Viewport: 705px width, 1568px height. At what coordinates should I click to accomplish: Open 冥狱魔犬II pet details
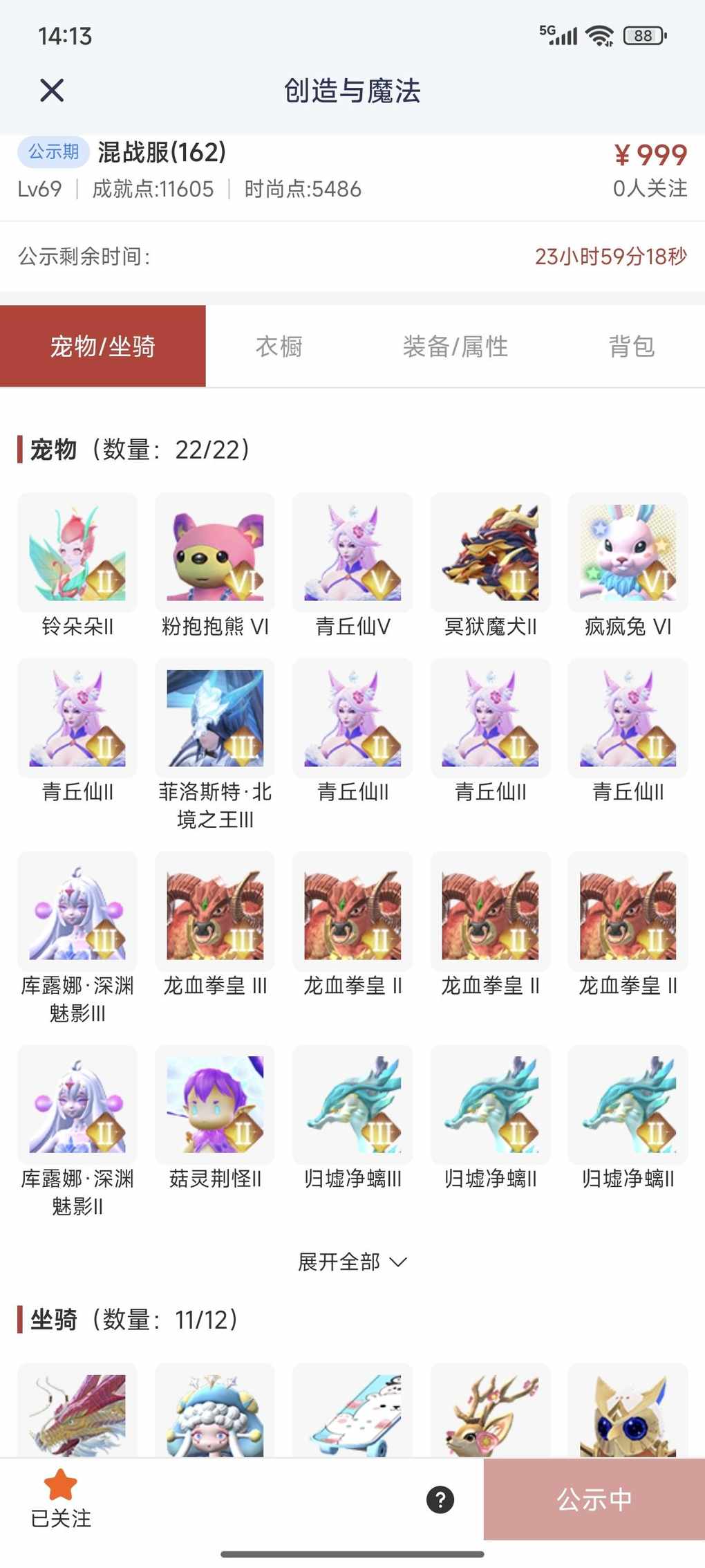coord(490,553)
